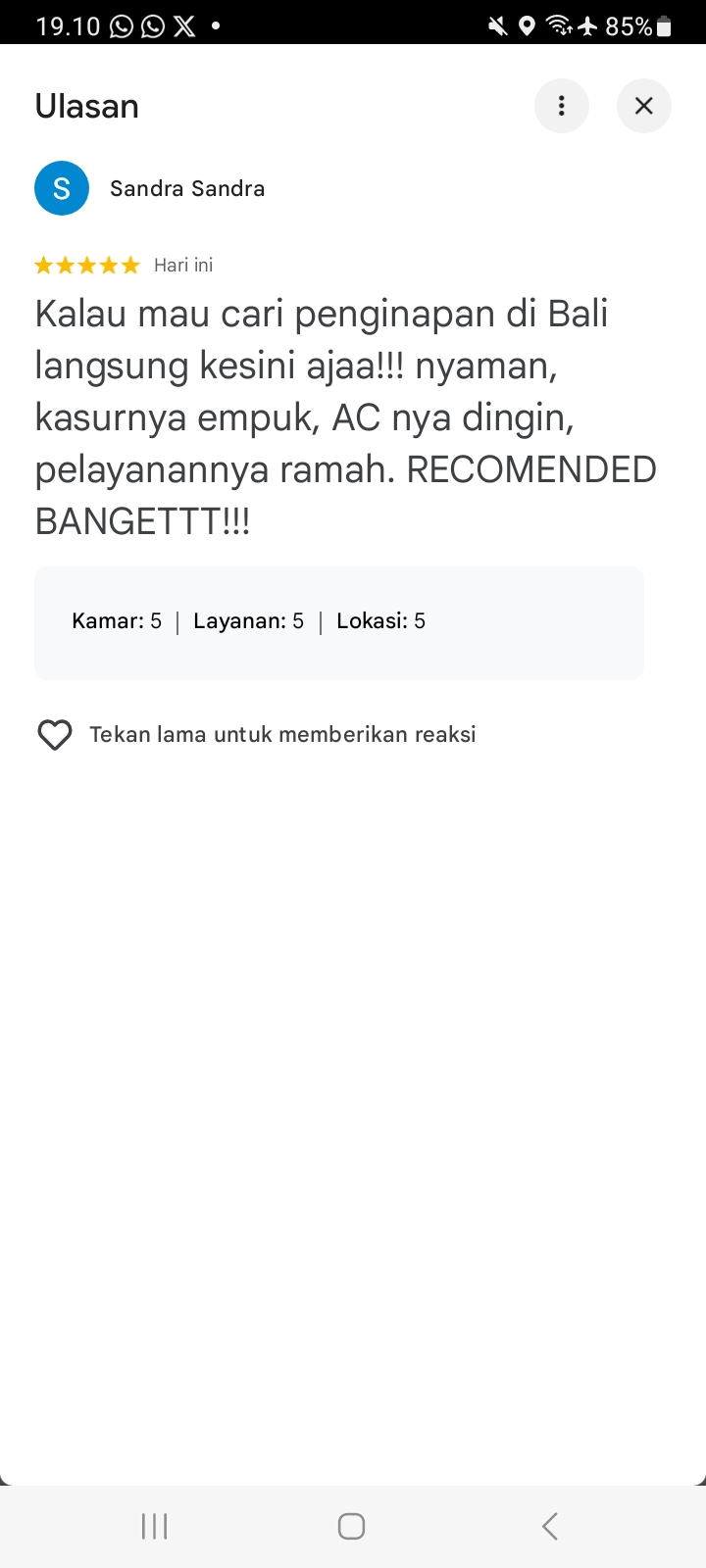Image resolution: width=706 pixels, height=1568 pixels.
Task: Tap the heart reaction icon
Action: 55,735
